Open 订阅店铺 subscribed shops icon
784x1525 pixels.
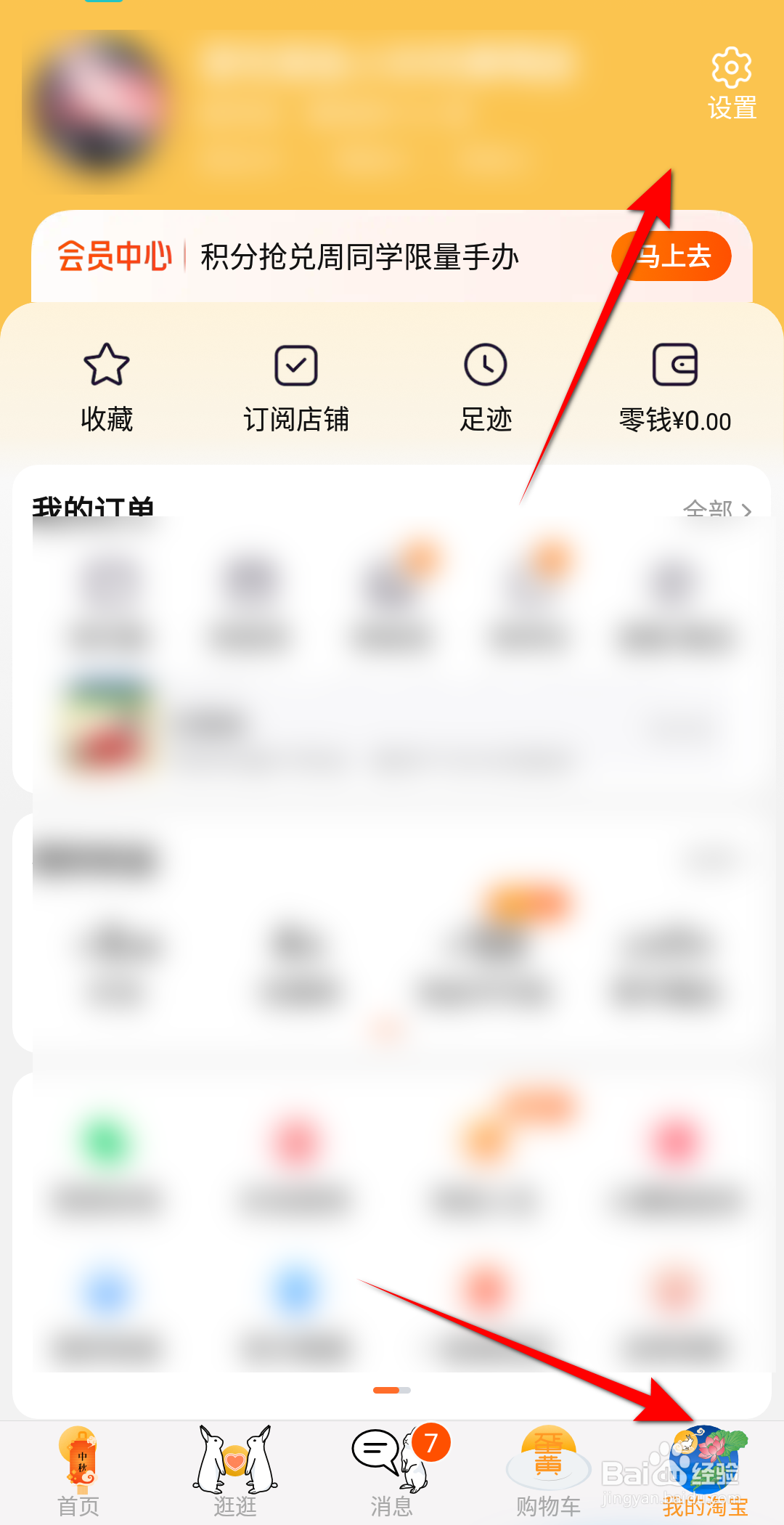tap(295, 365)
